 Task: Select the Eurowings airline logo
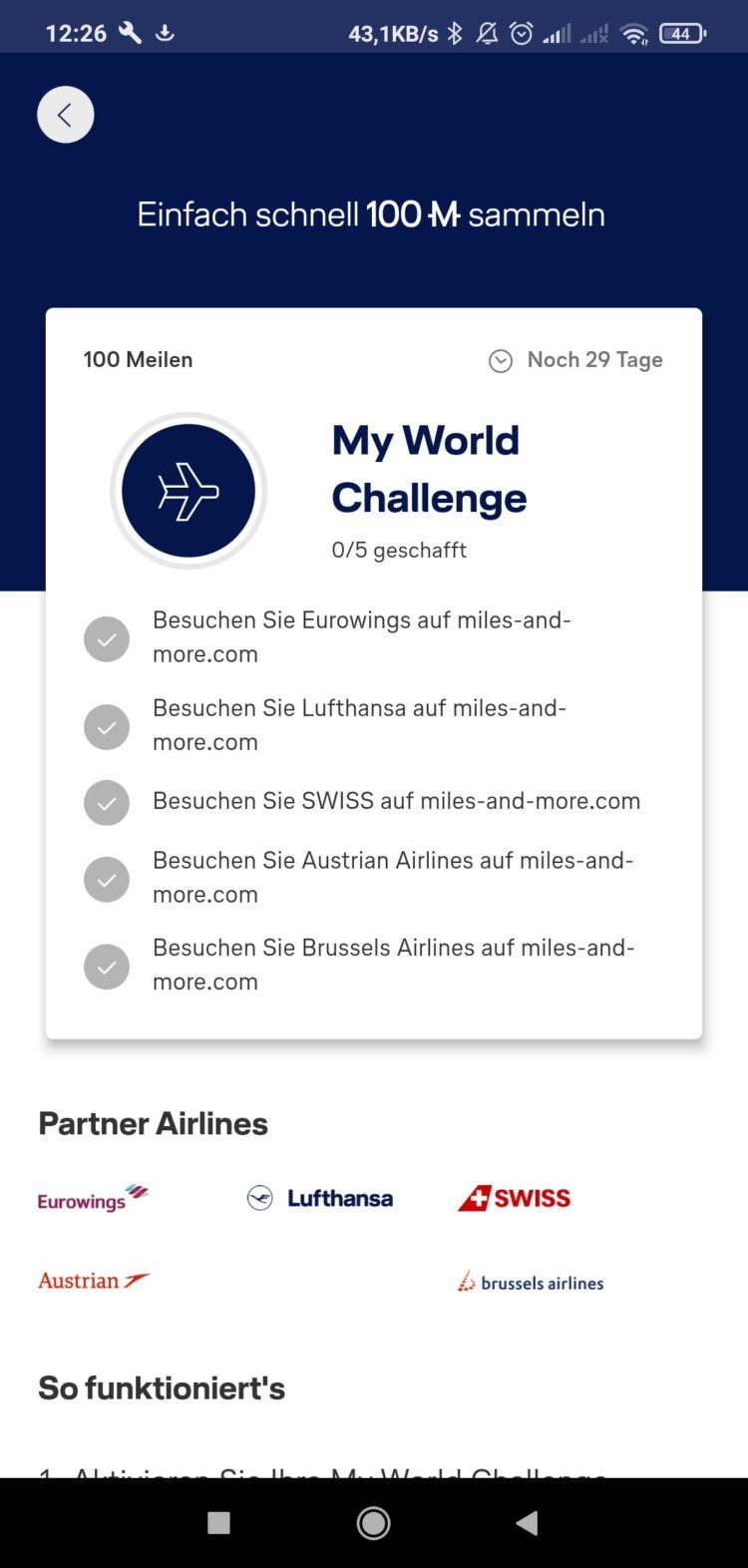point(93,1197)
